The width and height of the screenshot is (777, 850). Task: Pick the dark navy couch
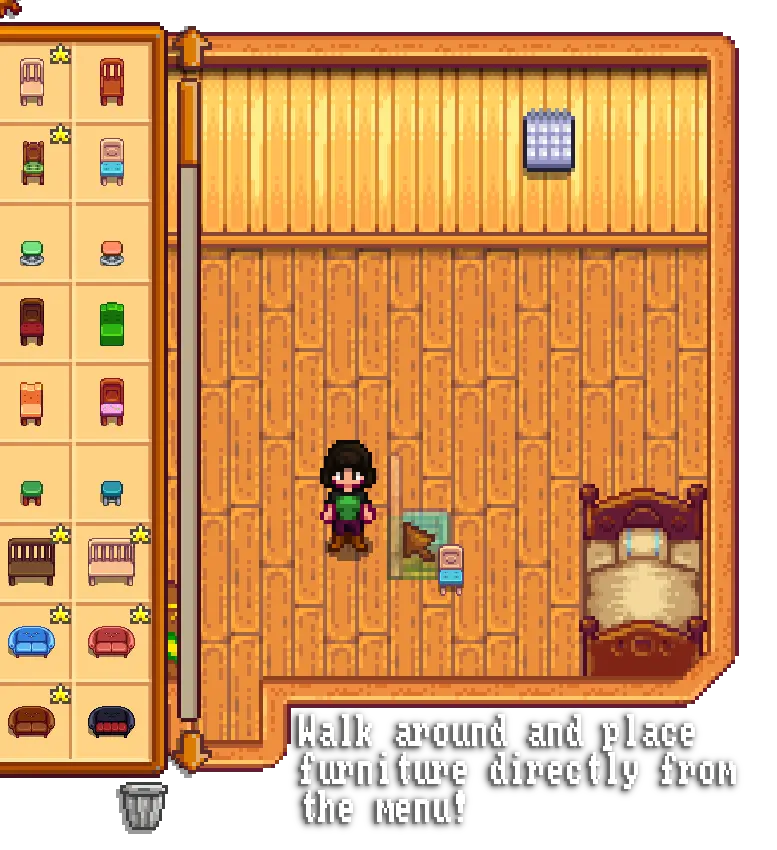click(x=111, y=720)
